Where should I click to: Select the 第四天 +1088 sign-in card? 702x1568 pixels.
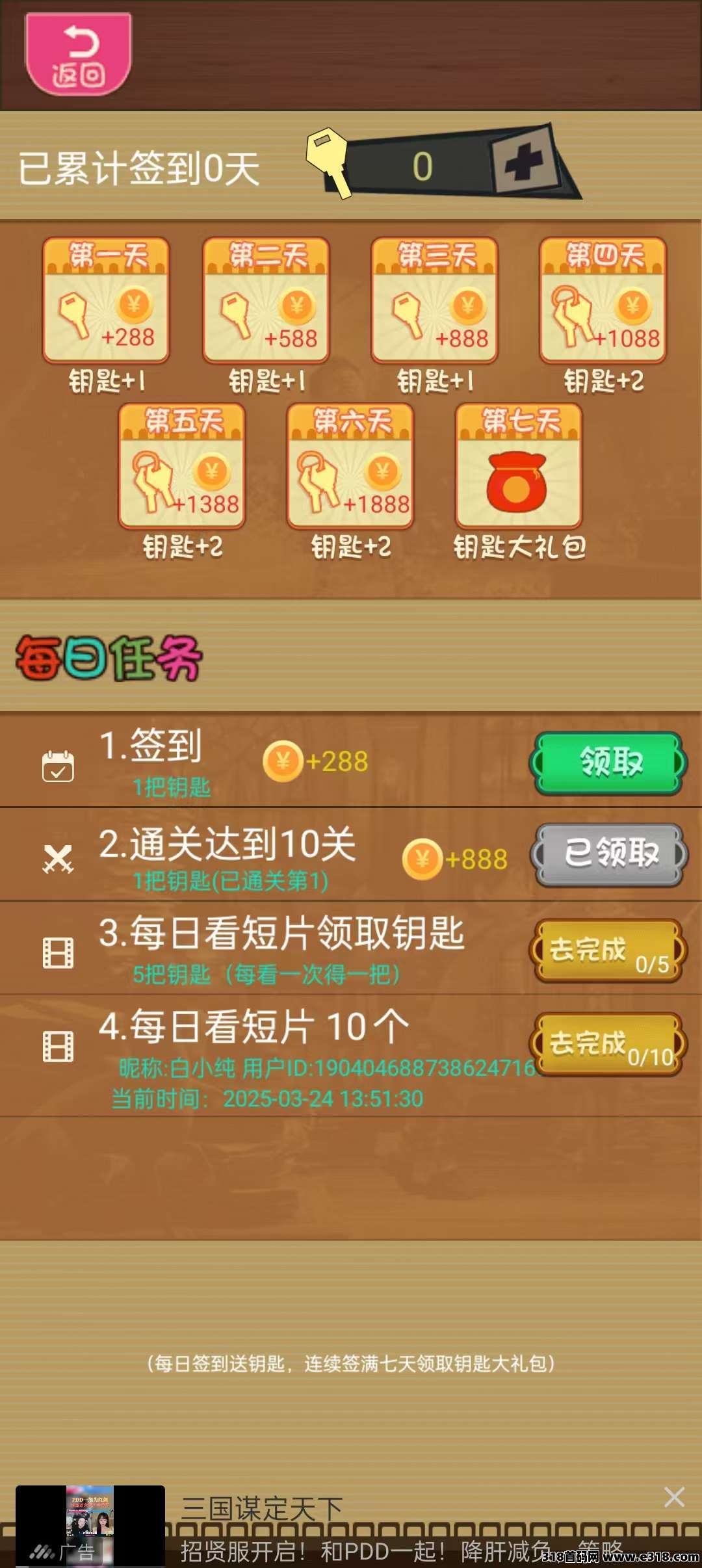(603, 300)
